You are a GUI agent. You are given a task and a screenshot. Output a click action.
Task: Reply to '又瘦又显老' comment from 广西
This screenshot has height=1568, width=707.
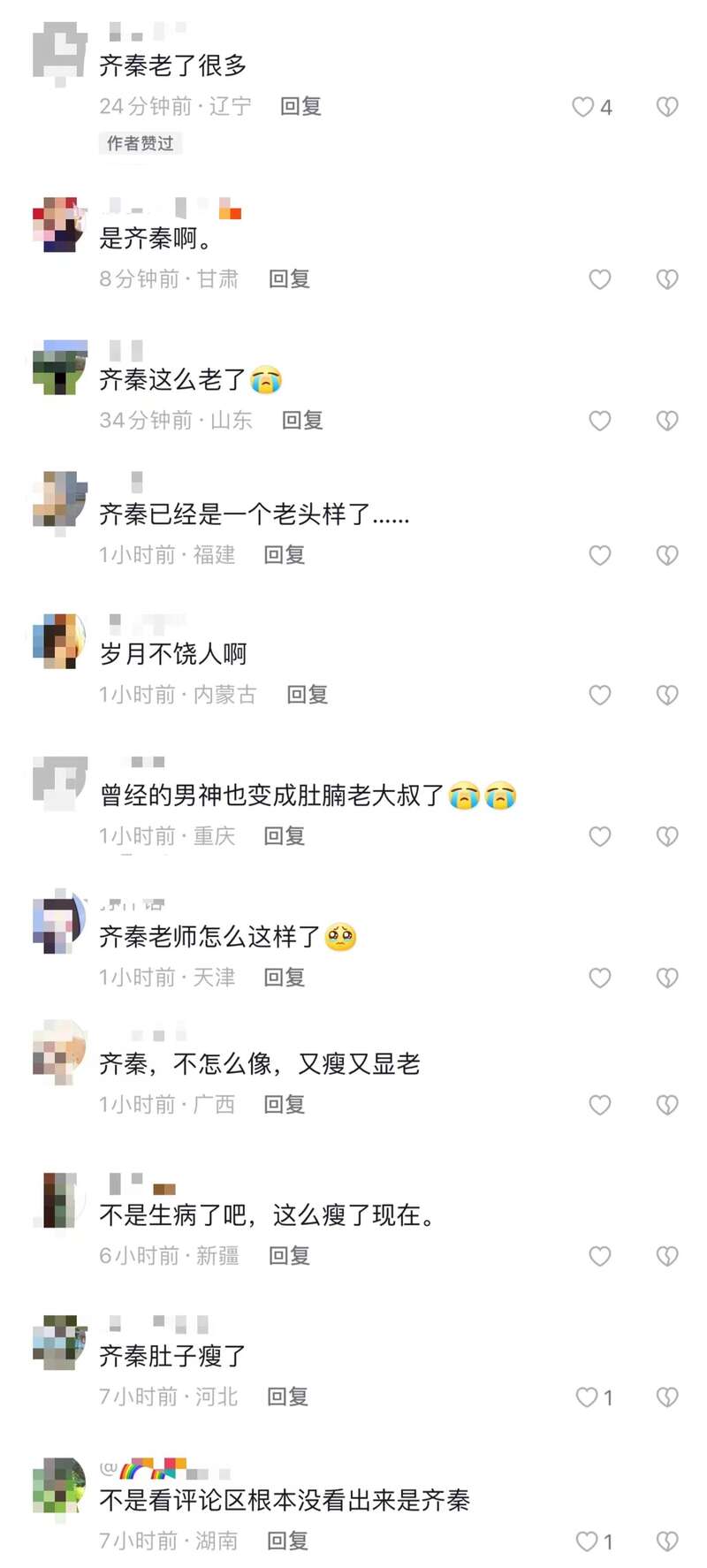285,1105
